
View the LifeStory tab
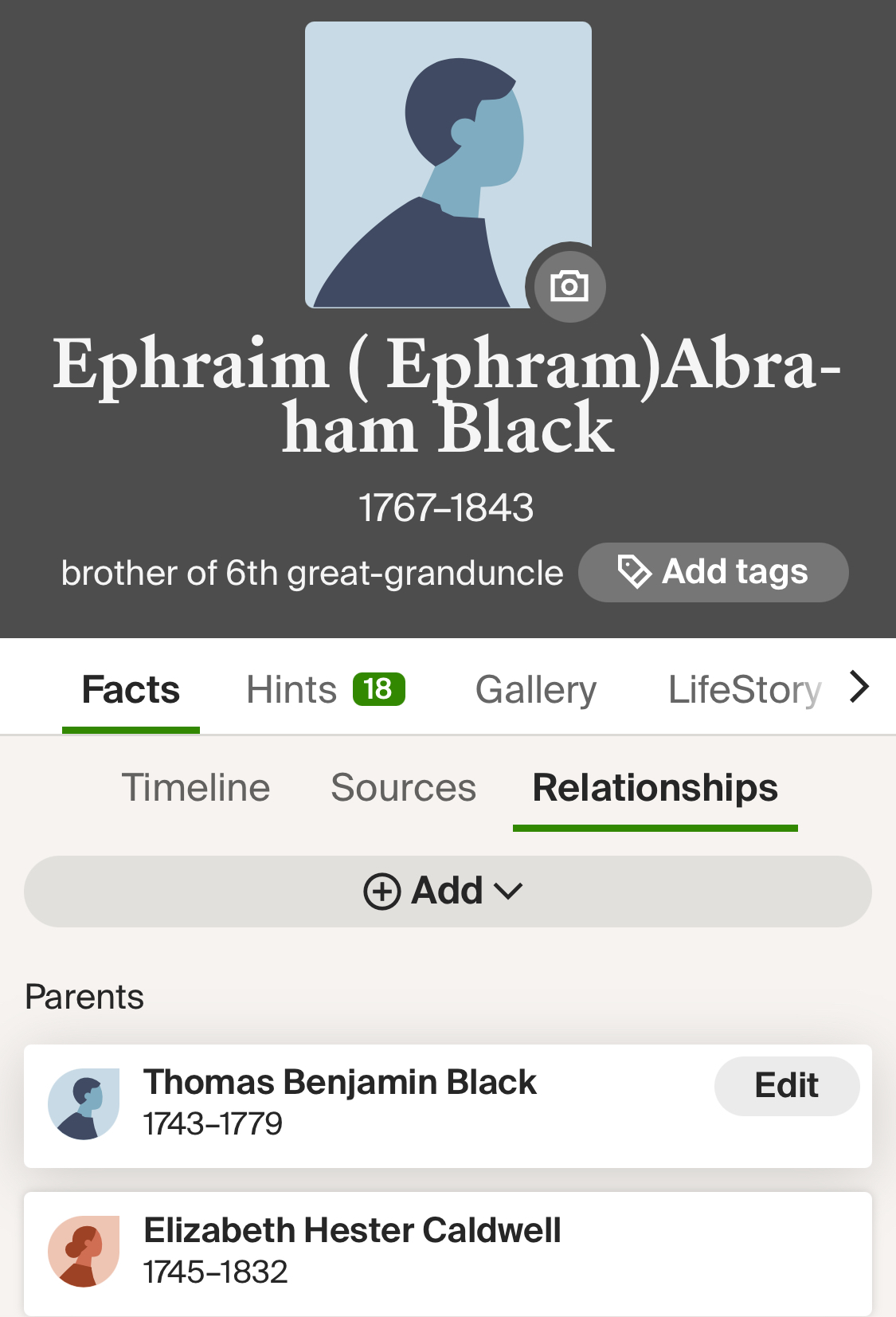point(744,689)
